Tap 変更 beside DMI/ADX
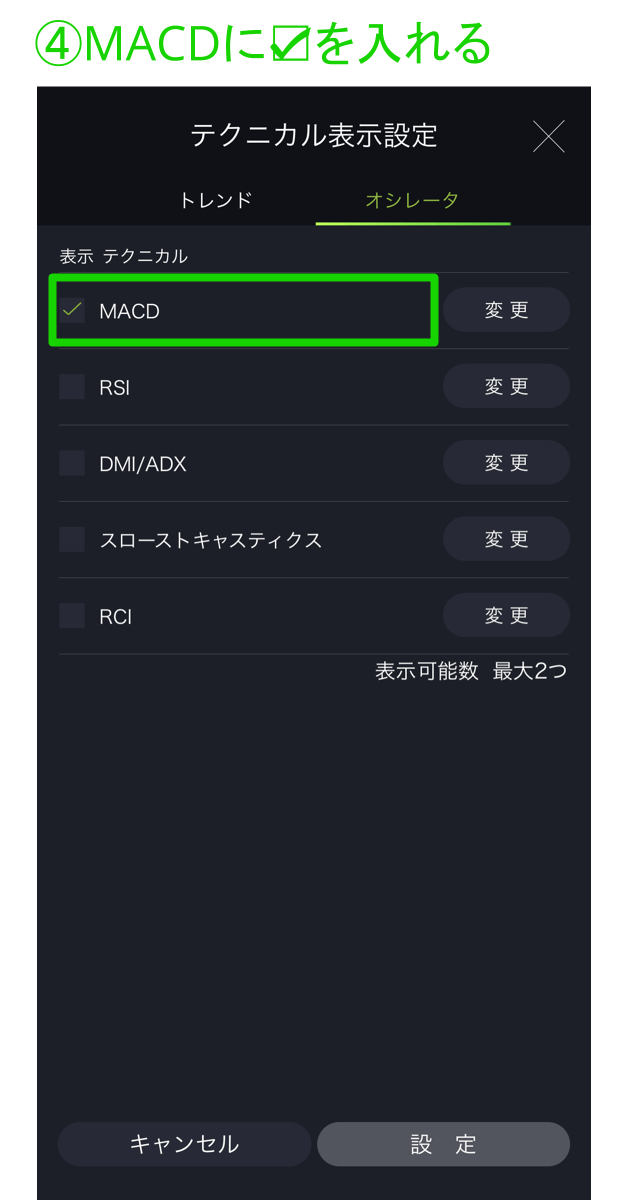Screen dimensions: 628x1200 tap(506, 463)
